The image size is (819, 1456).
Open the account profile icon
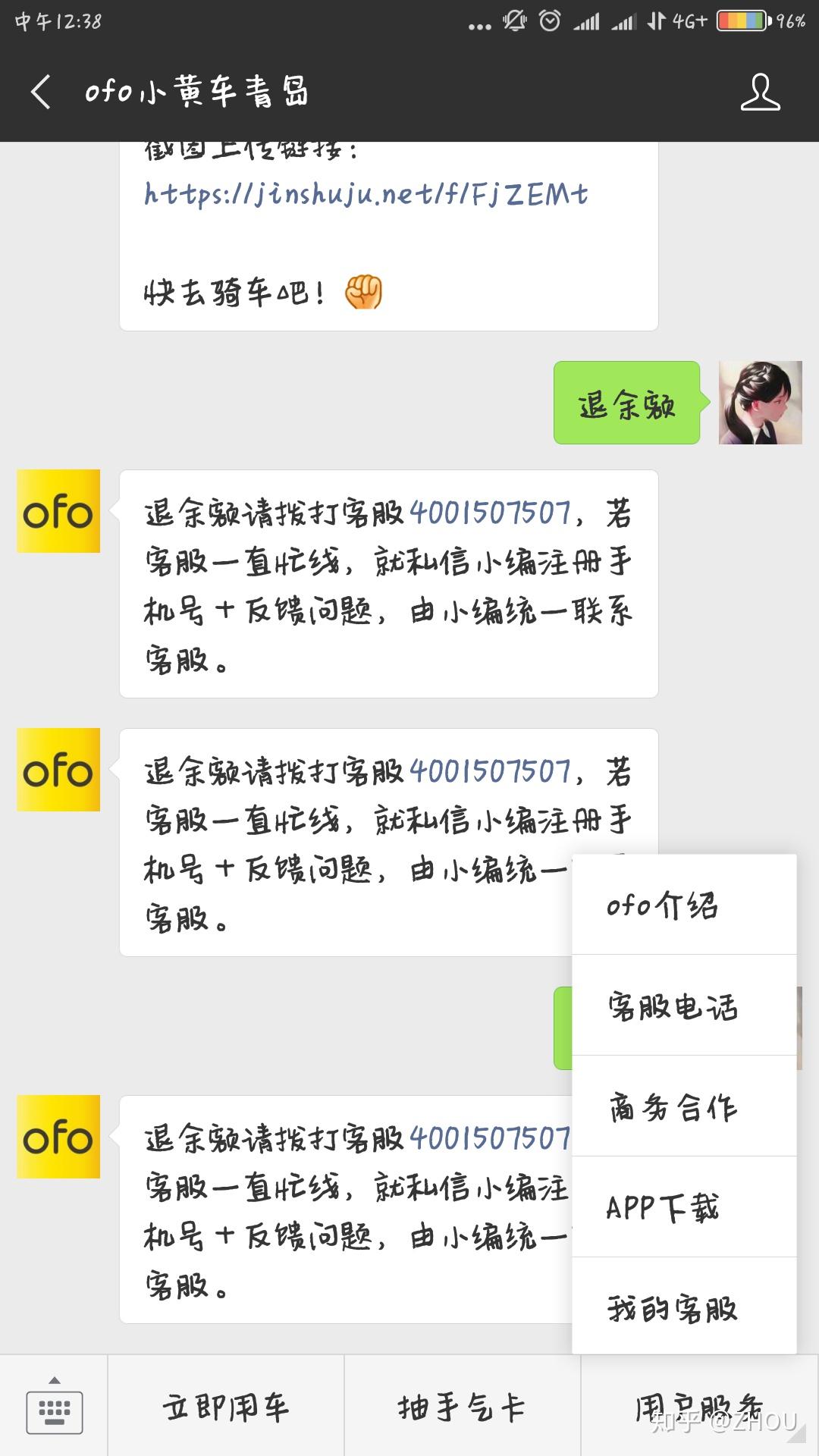(760, 93)
